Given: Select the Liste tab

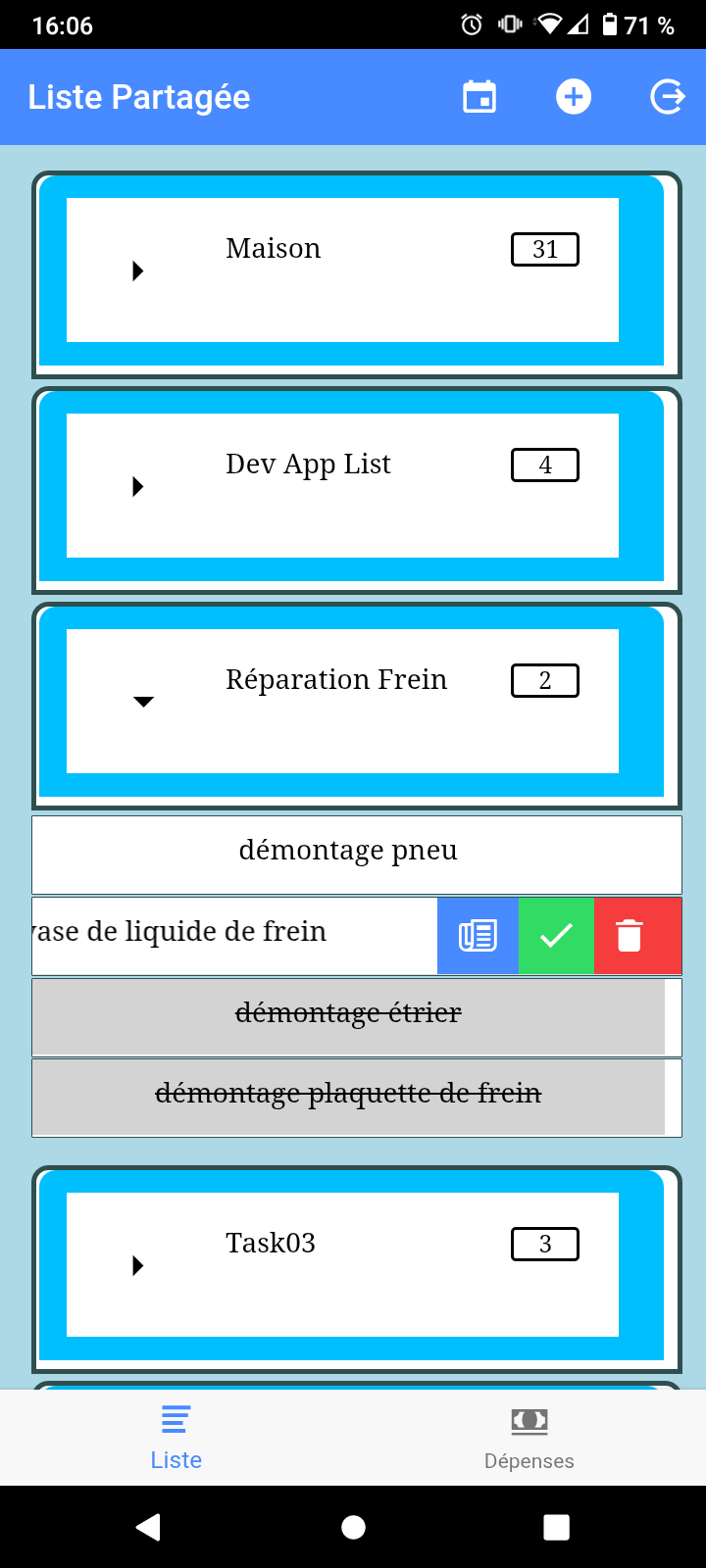Looking at the screenshot, I should [176, 1438].
